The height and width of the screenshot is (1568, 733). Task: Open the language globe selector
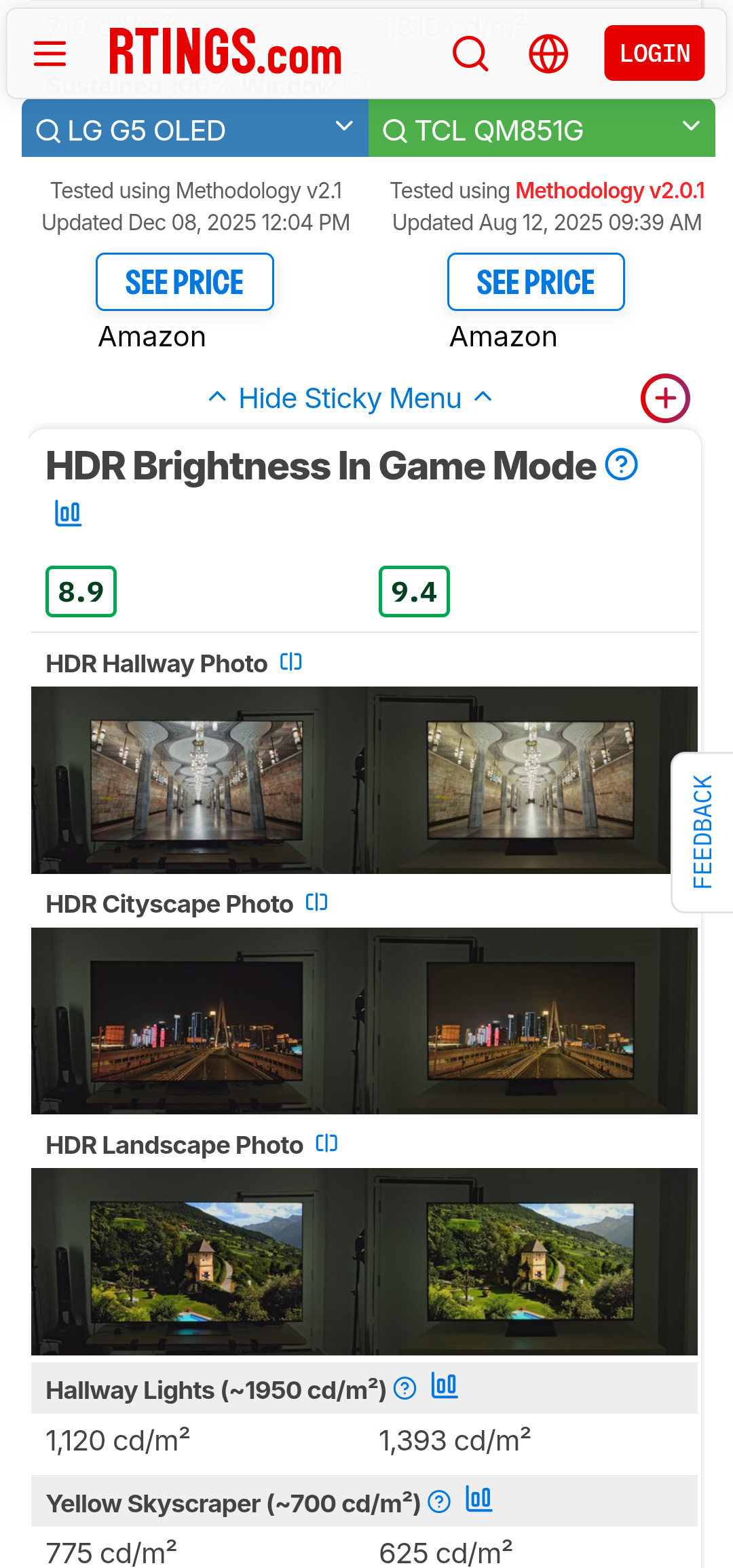coord(548,54)
